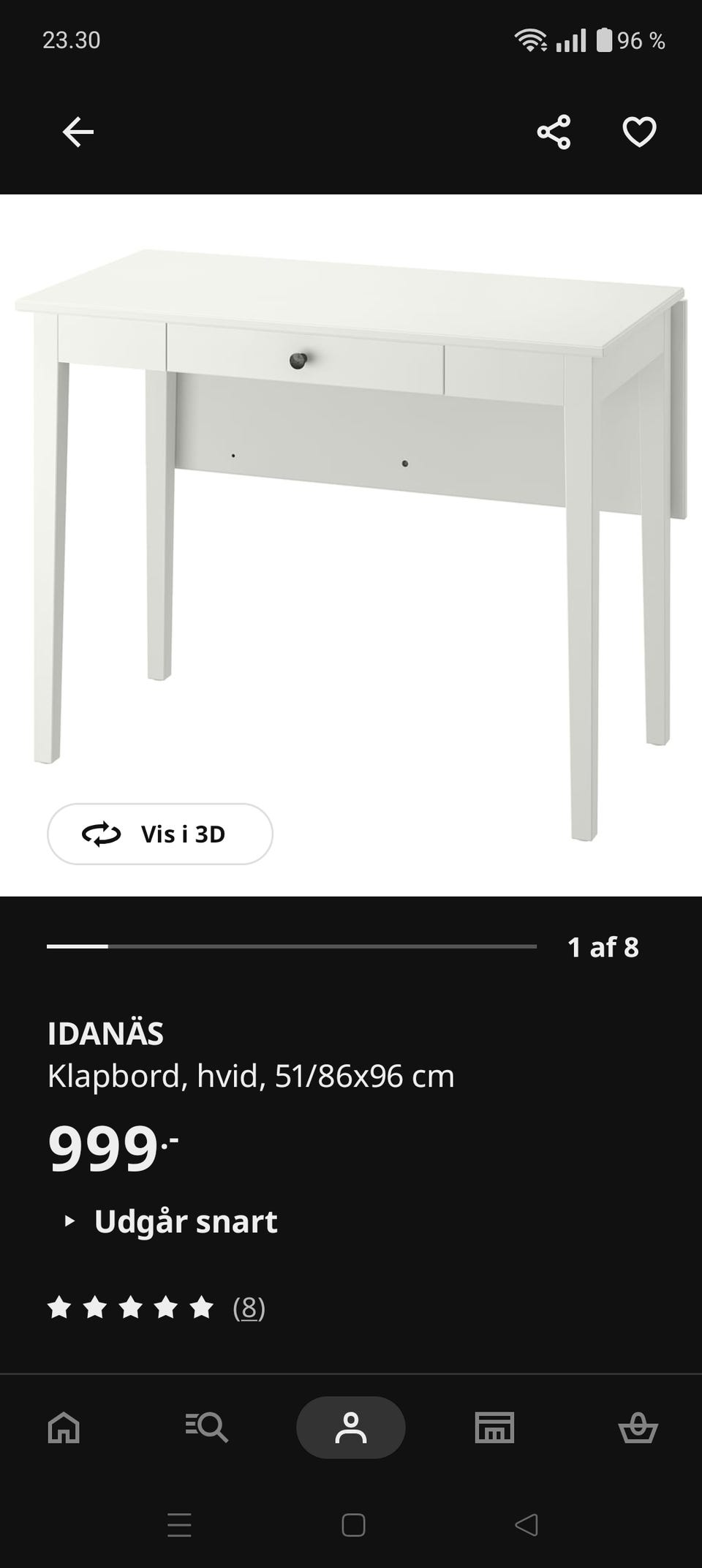Go back using the top arrow

pyautogui.click(x=78, y=132)
